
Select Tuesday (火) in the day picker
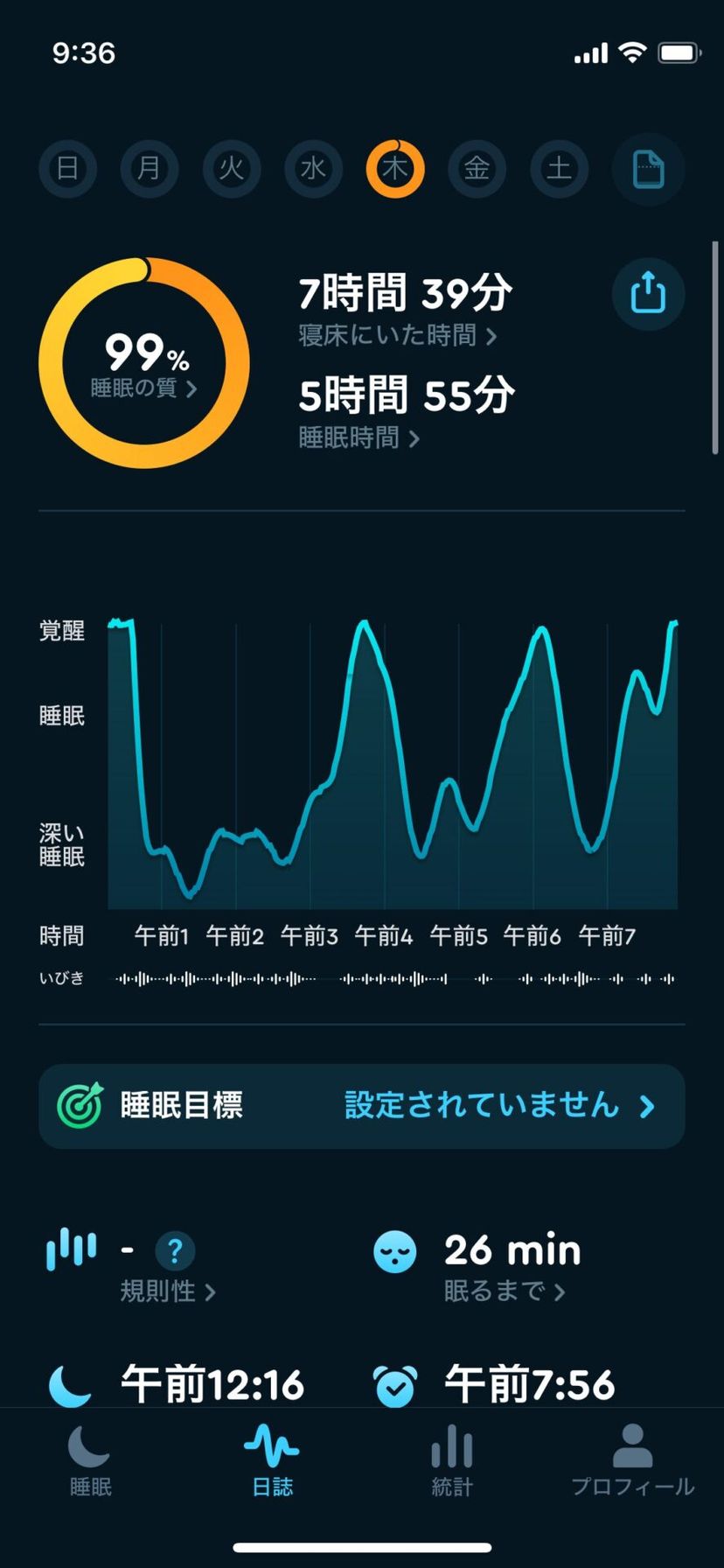pos(232,167)
